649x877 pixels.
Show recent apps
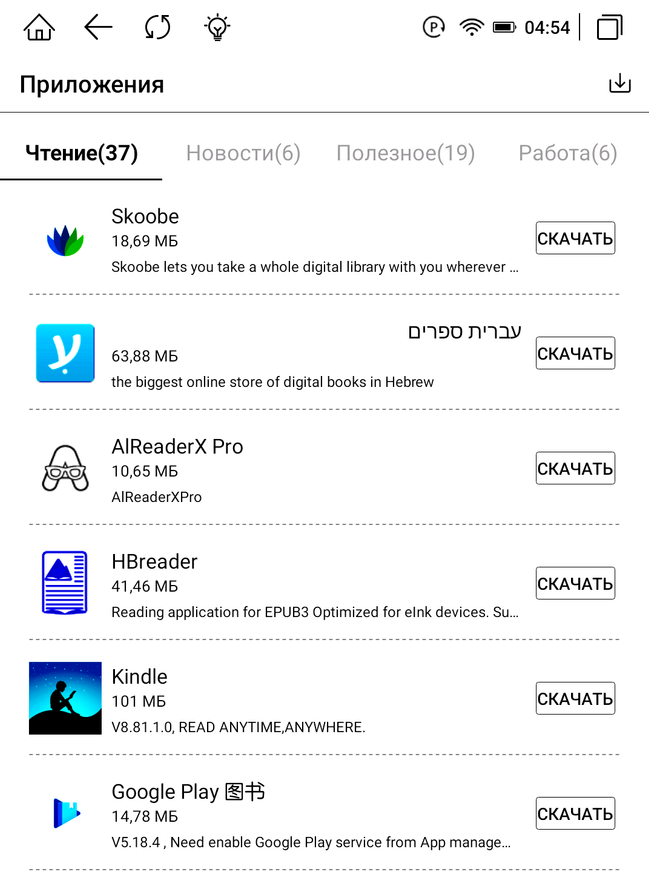coord(609,28)
